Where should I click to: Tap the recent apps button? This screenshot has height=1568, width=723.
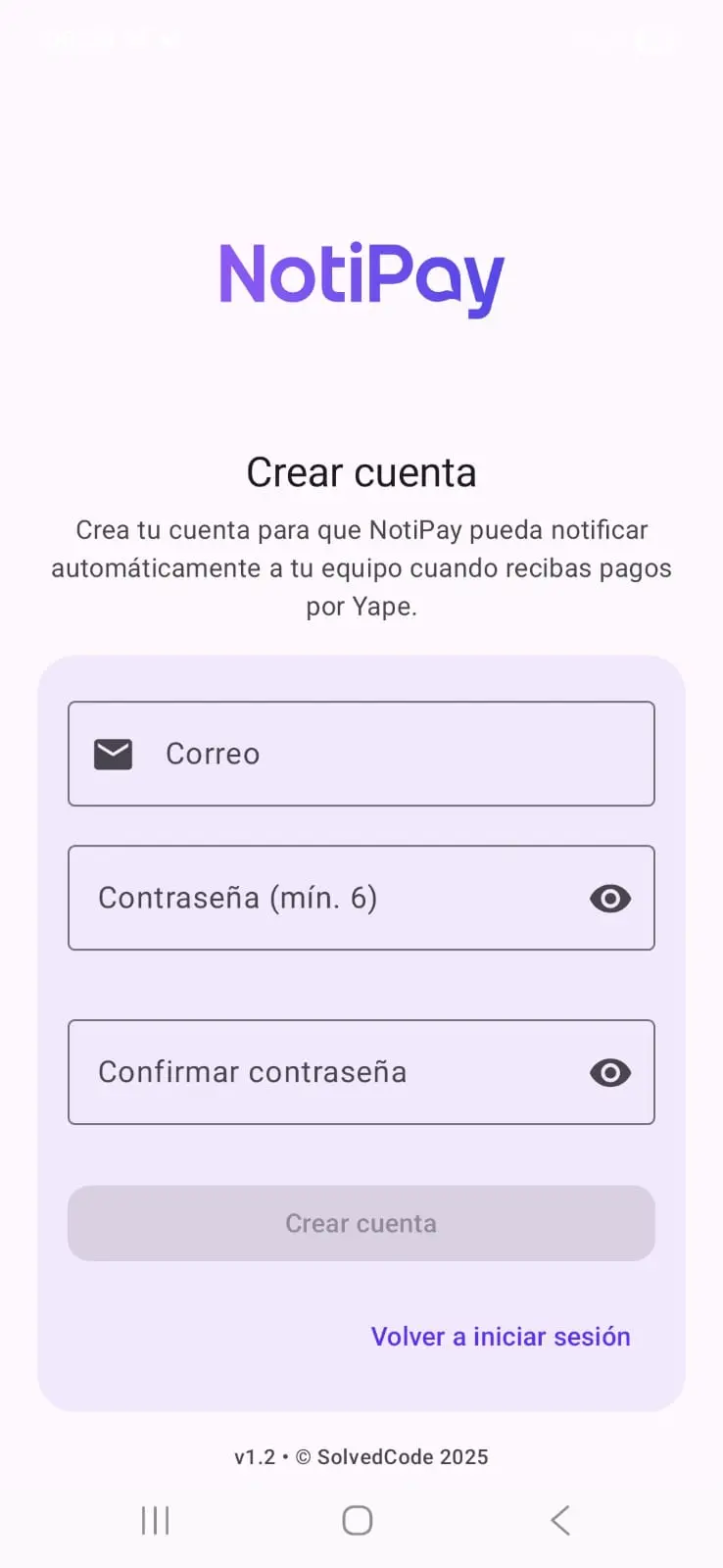[154, 1520]
